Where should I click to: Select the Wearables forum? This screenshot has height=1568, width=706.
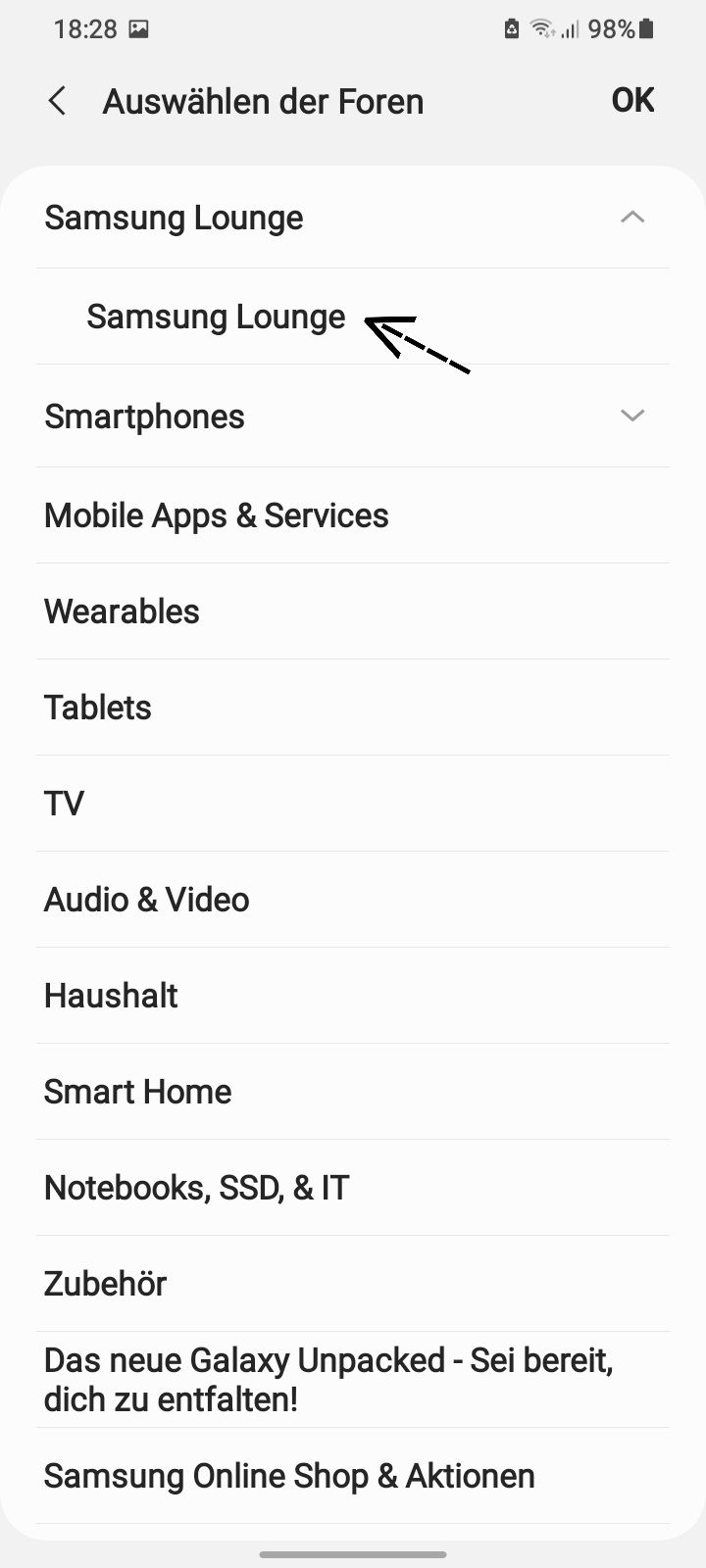(123, 612)
